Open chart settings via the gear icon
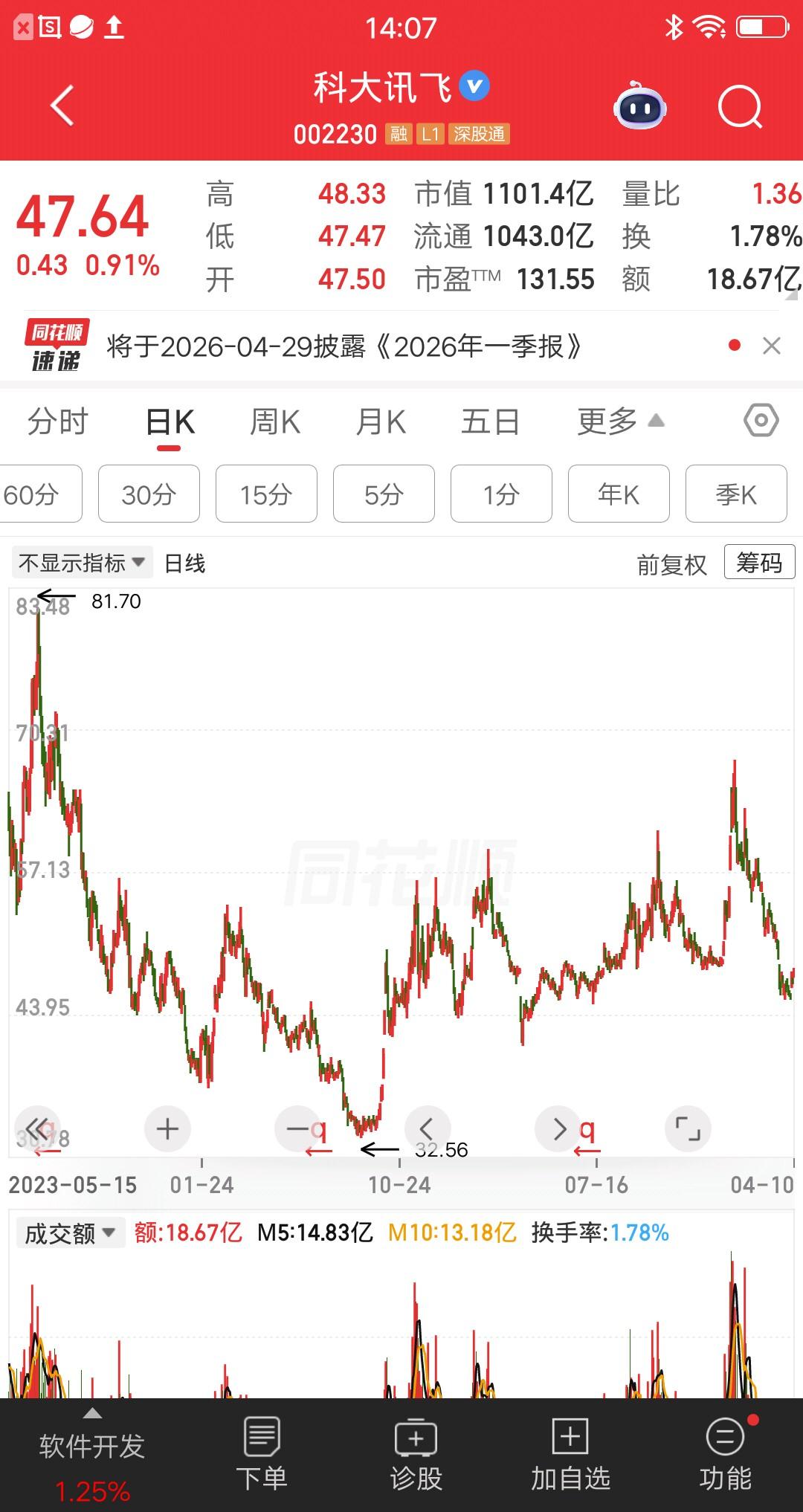 (760, 420)
